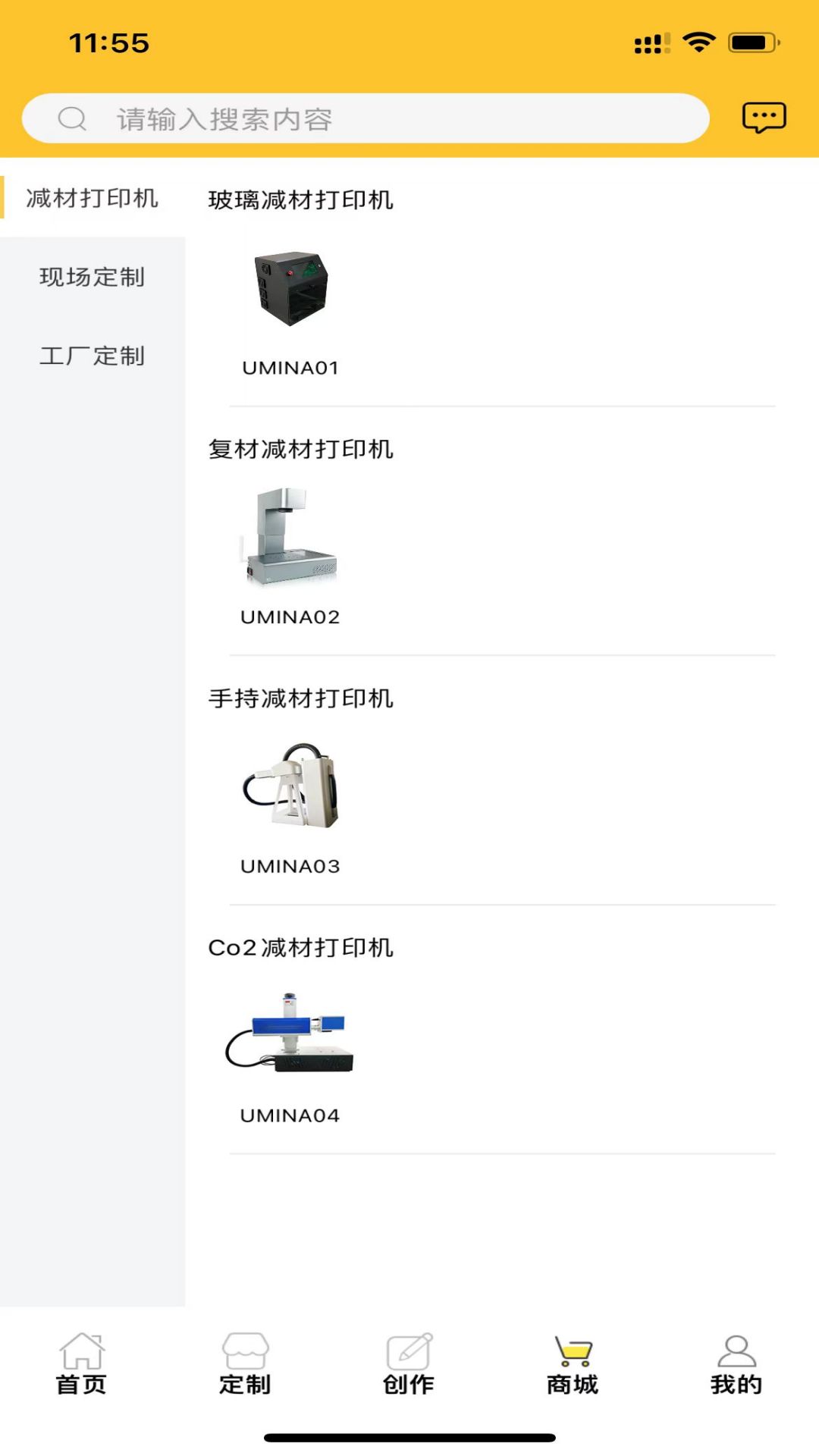Select the 减材打印机 category
The image size is (819, 1456).
(93, 198)
